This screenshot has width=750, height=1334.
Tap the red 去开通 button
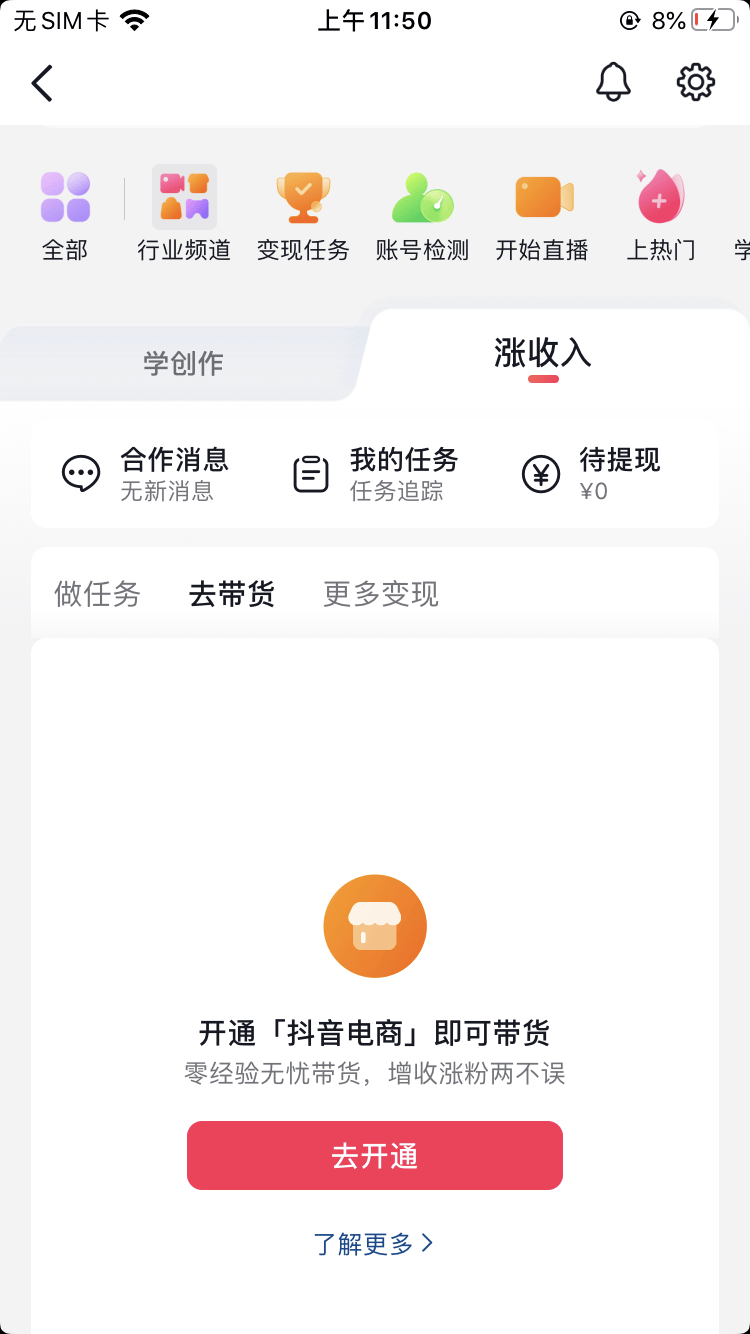point(375,1155)
